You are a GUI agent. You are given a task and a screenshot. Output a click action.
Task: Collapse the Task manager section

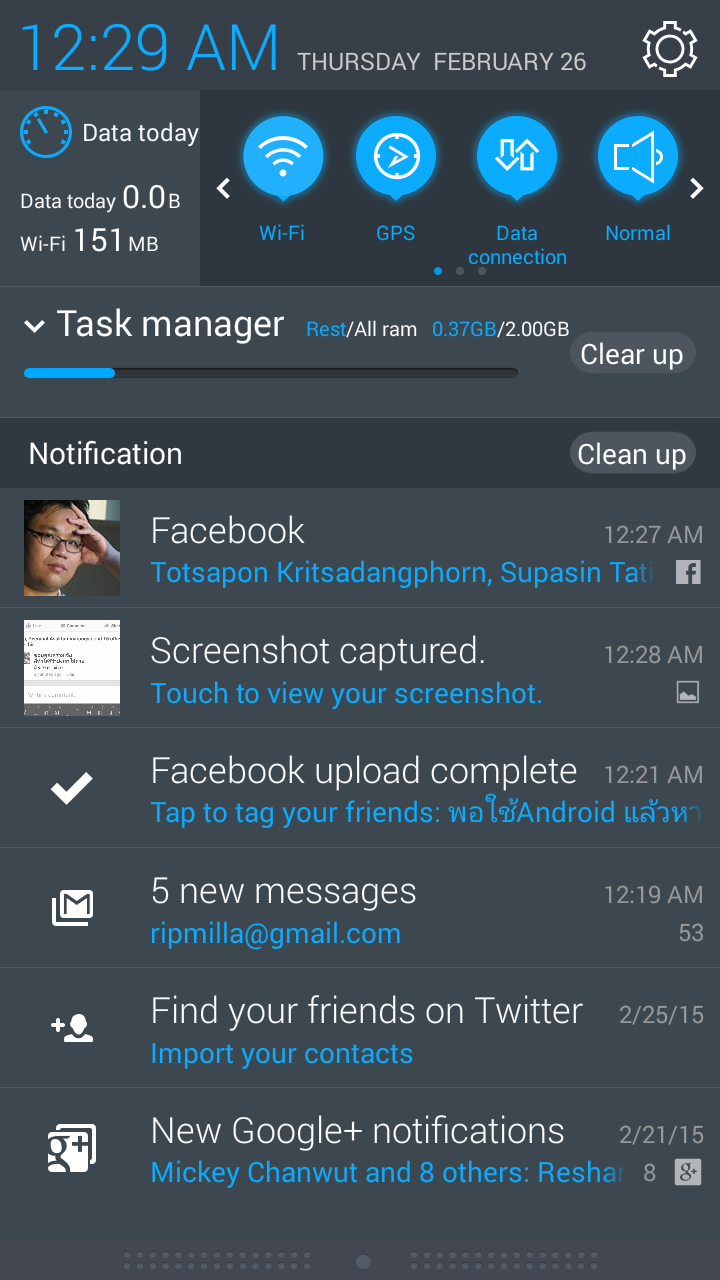pyautogui.click(x=34, y=326)
